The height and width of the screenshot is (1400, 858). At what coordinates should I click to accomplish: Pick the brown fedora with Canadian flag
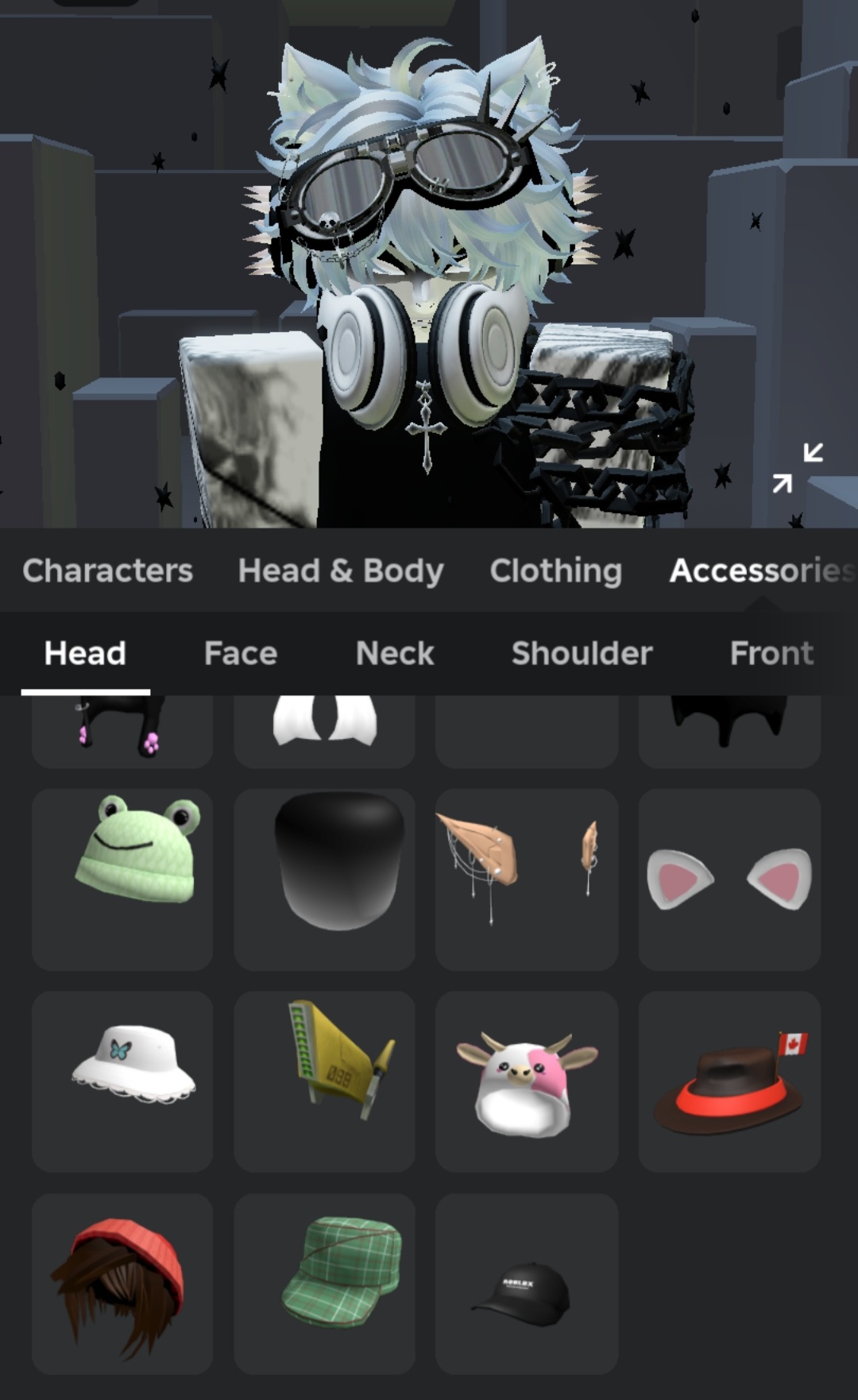(x=729, y=1081)
